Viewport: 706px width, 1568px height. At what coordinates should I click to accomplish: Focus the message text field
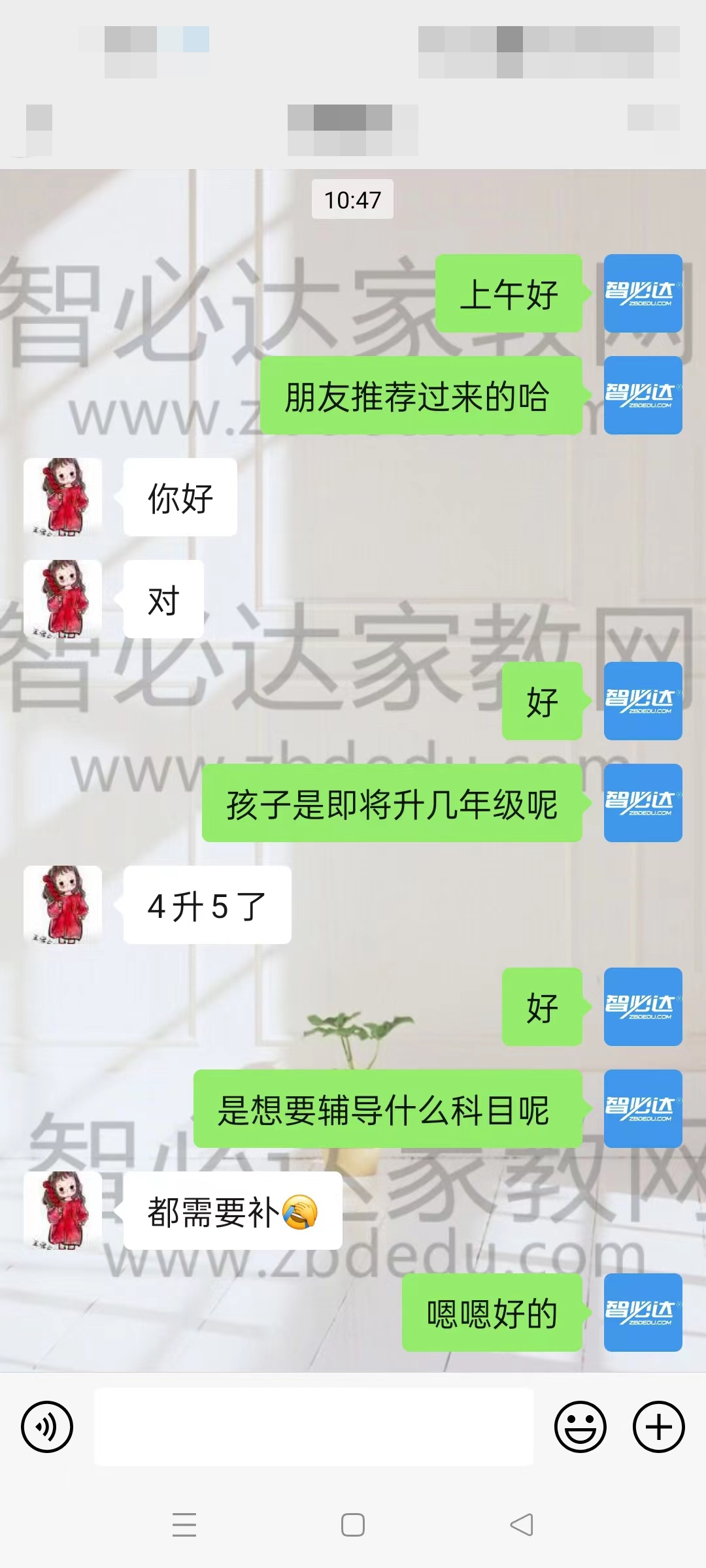pyautogui.click(x=314, y=1426)
